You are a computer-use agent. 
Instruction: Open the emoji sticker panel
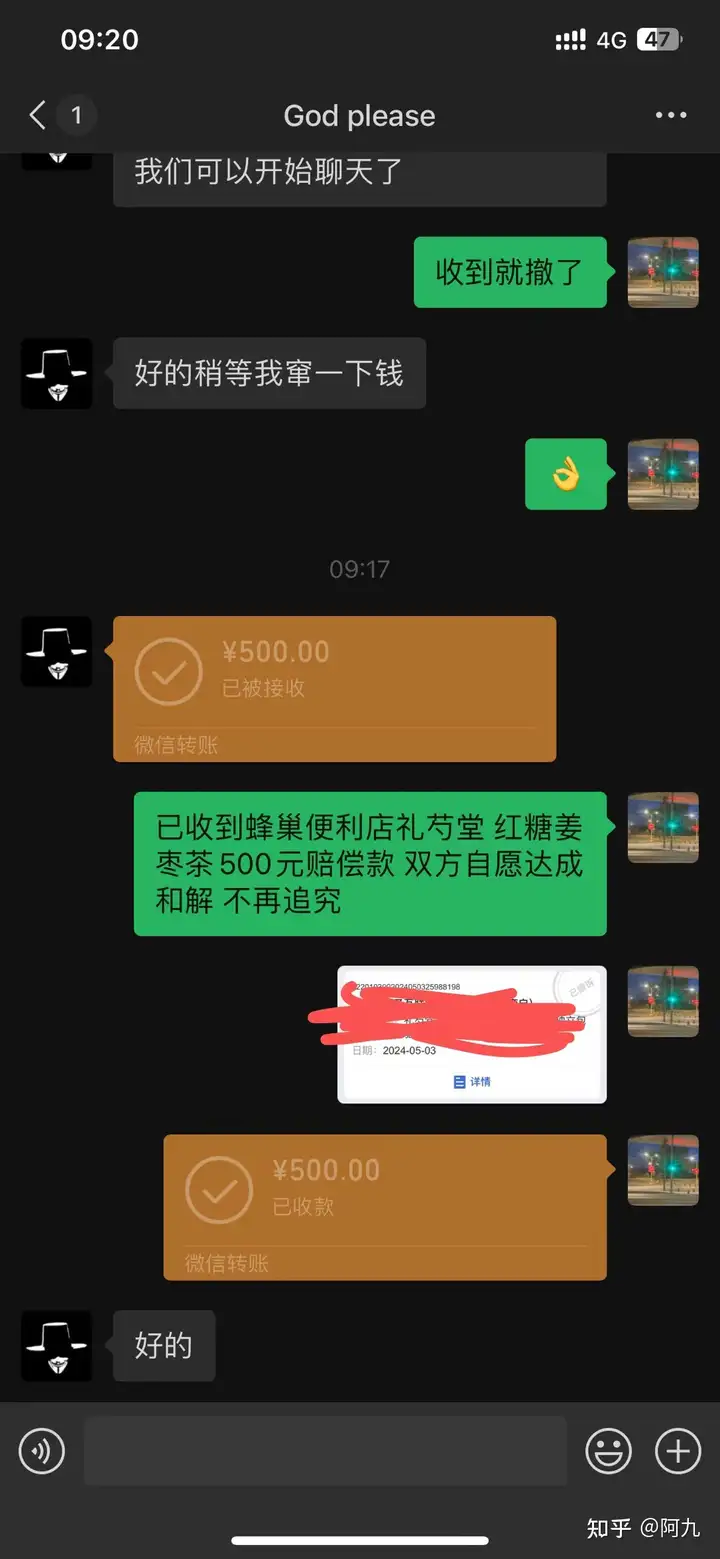(x=608, y=1451)
